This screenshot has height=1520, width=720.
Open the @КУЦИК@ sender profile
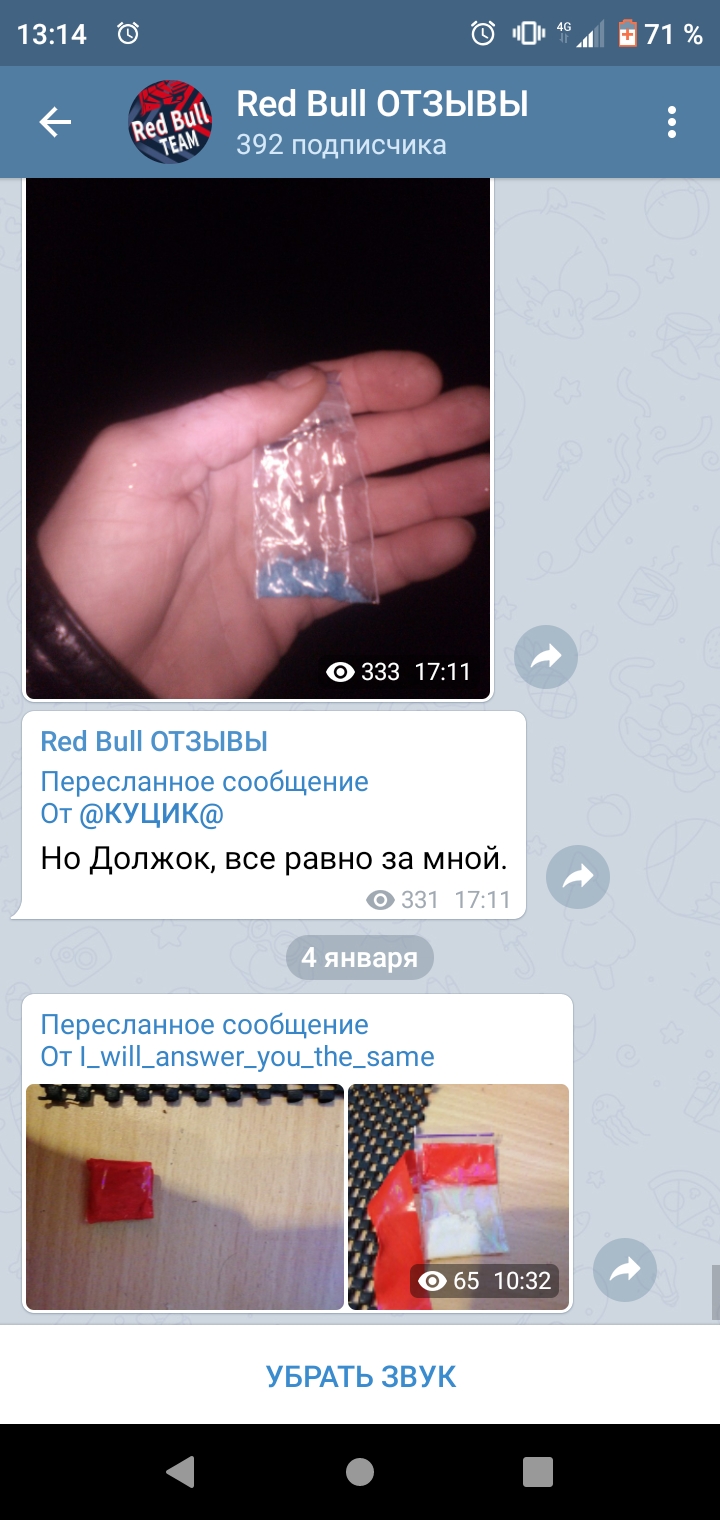tap(151, 814)
